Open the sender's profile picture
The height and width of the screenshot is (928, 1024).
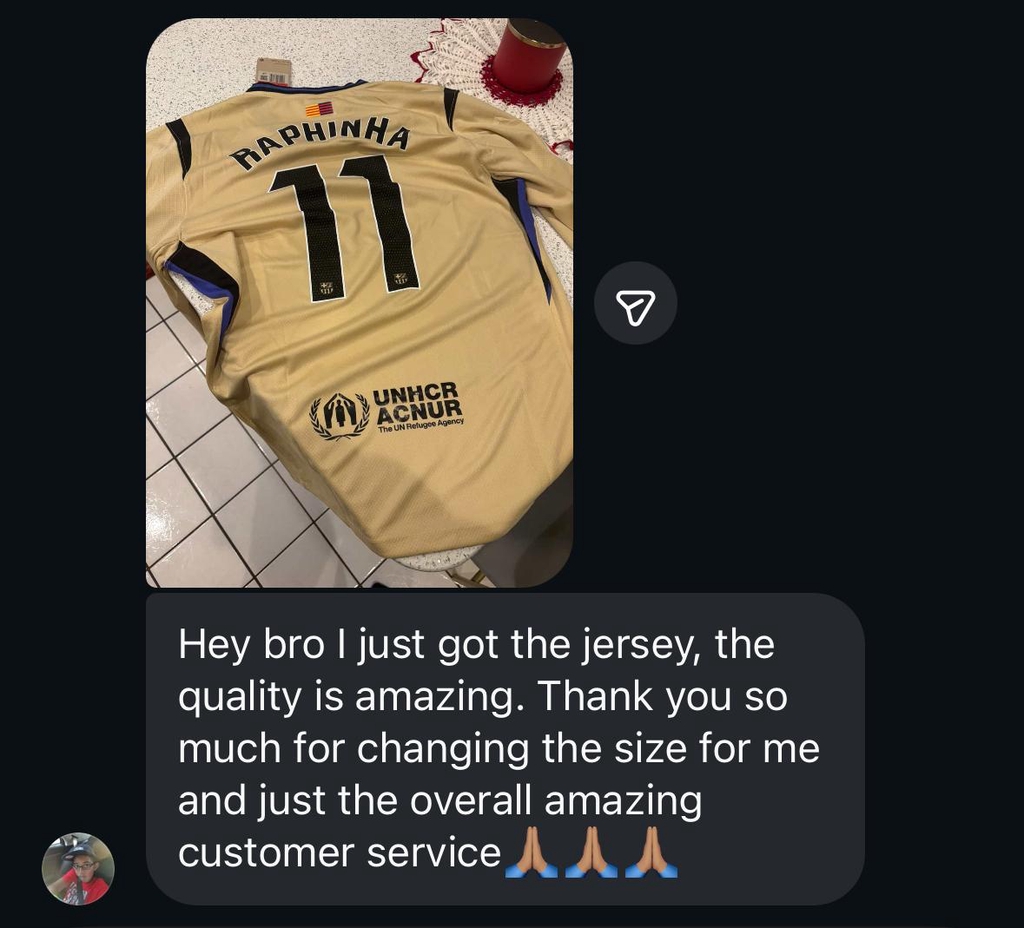tap(78, 869)
